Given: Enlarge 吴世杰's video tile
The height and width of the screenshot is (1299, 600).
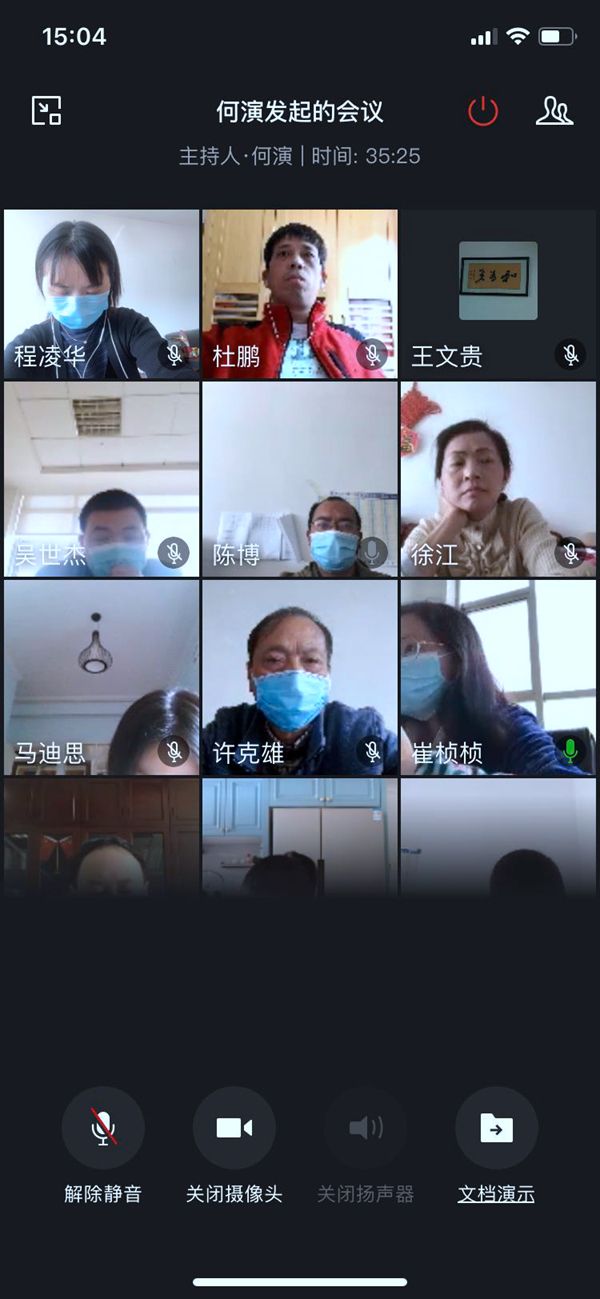Looking at the screenshot, I should click(101, 479).
